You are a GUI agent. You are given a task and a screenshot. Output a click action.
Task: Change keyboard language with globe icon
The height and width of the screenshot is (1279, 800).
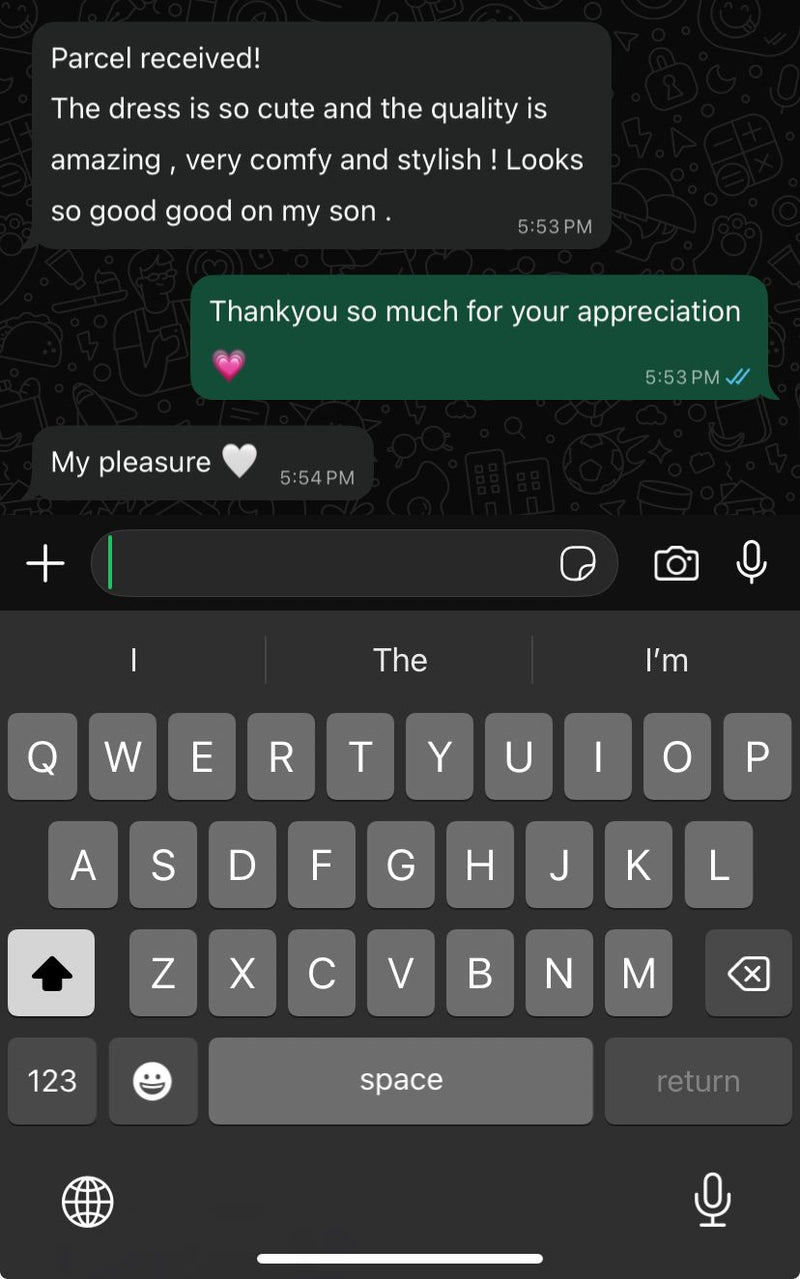click(88, 1201)
